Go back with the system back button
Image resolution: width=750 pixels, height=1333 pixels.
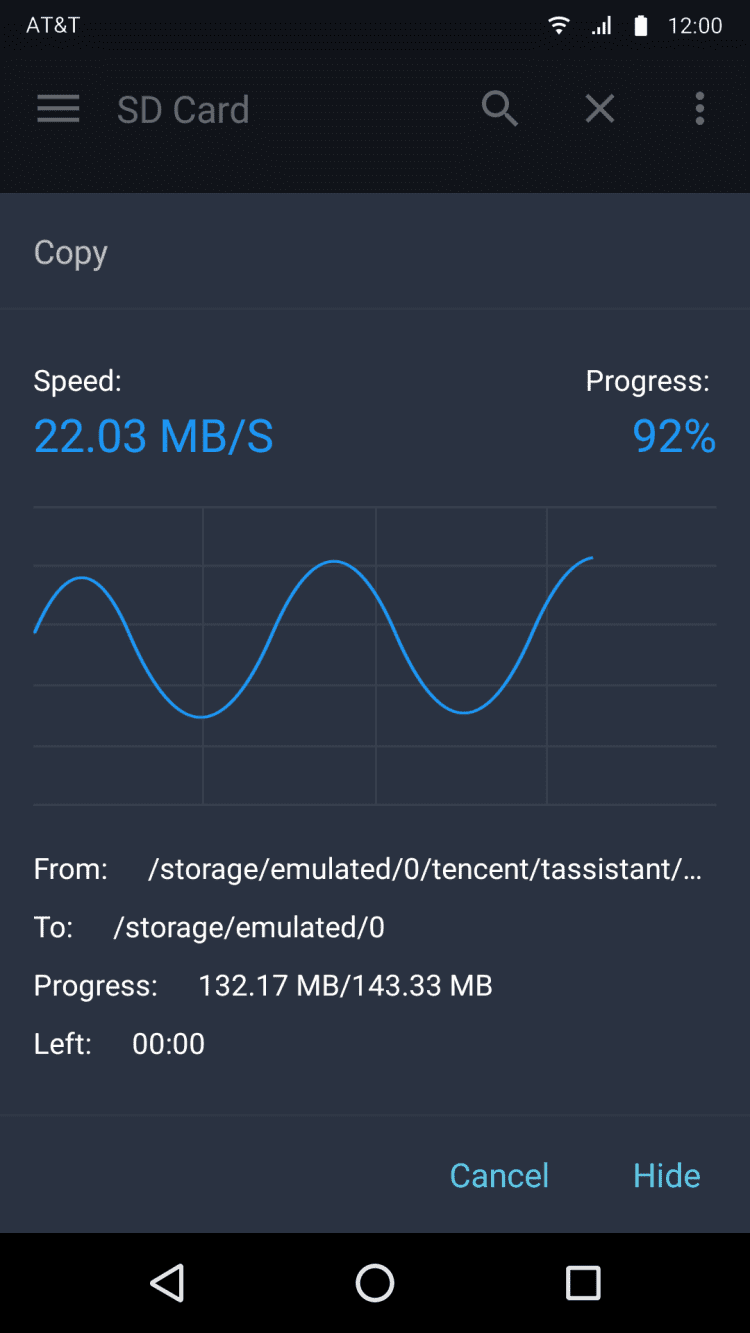(x=167, y=1282)
